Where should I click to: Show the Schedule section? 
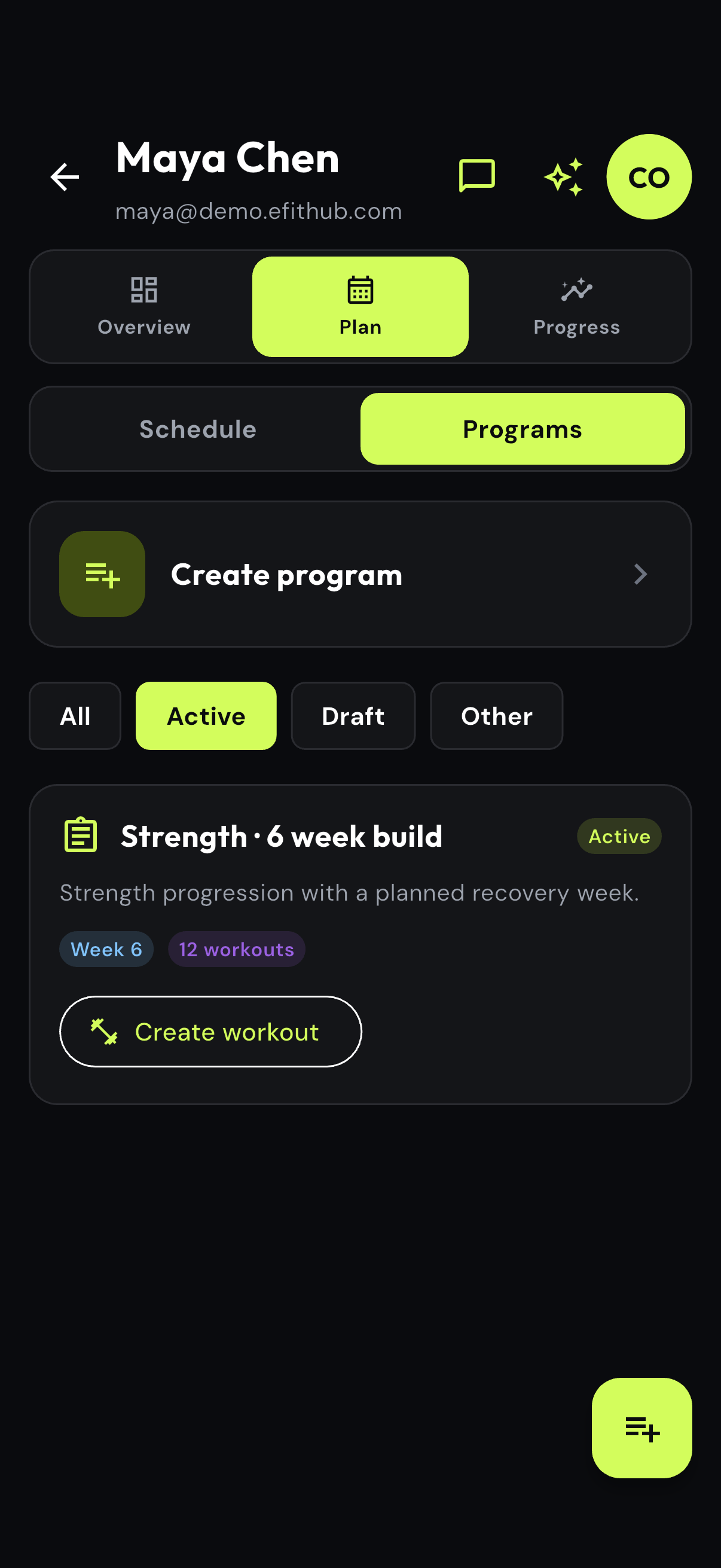click(x=198, y=429)
